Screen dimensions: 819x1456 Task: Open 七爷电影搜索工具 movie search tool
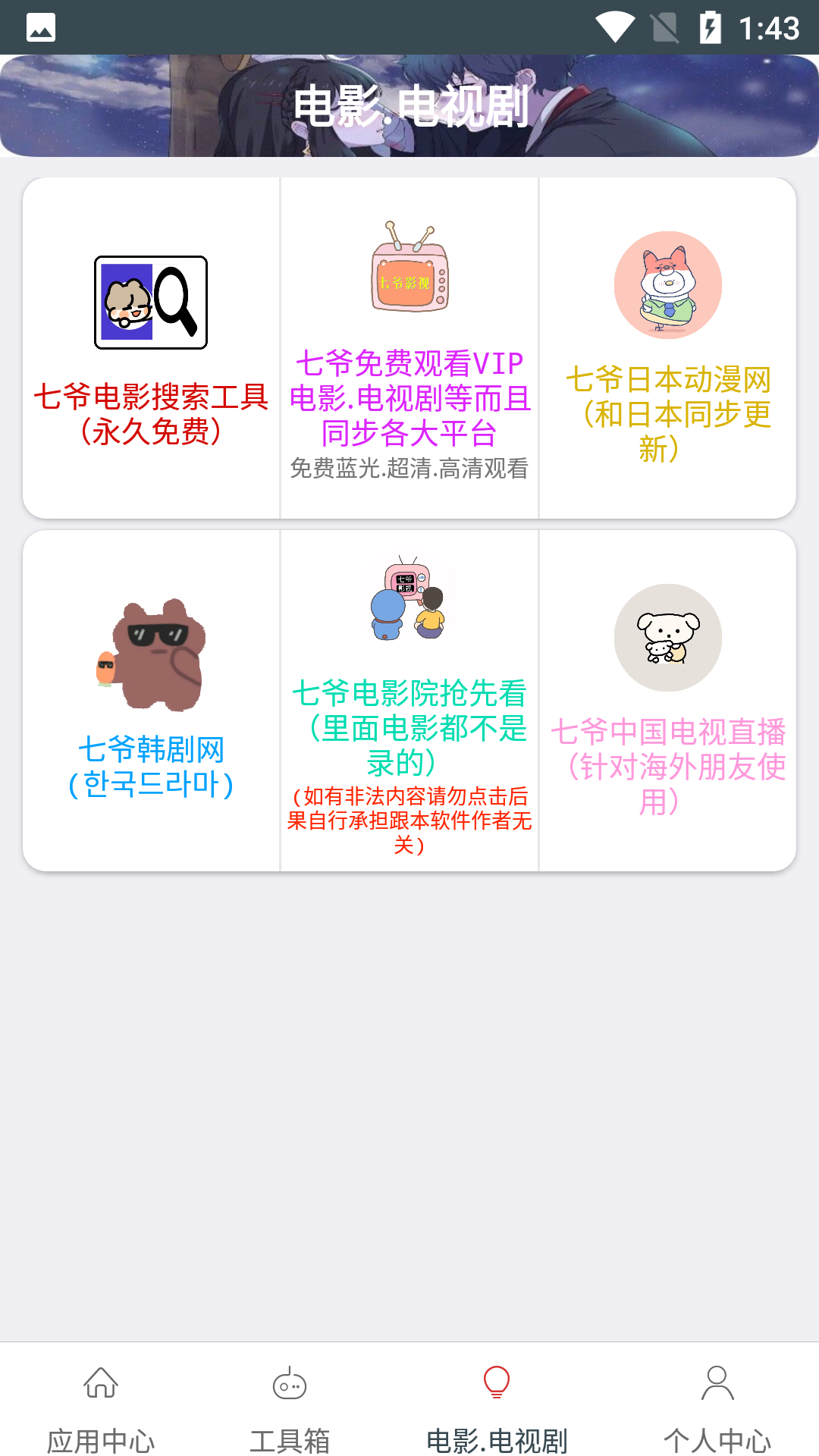(151, 348)
